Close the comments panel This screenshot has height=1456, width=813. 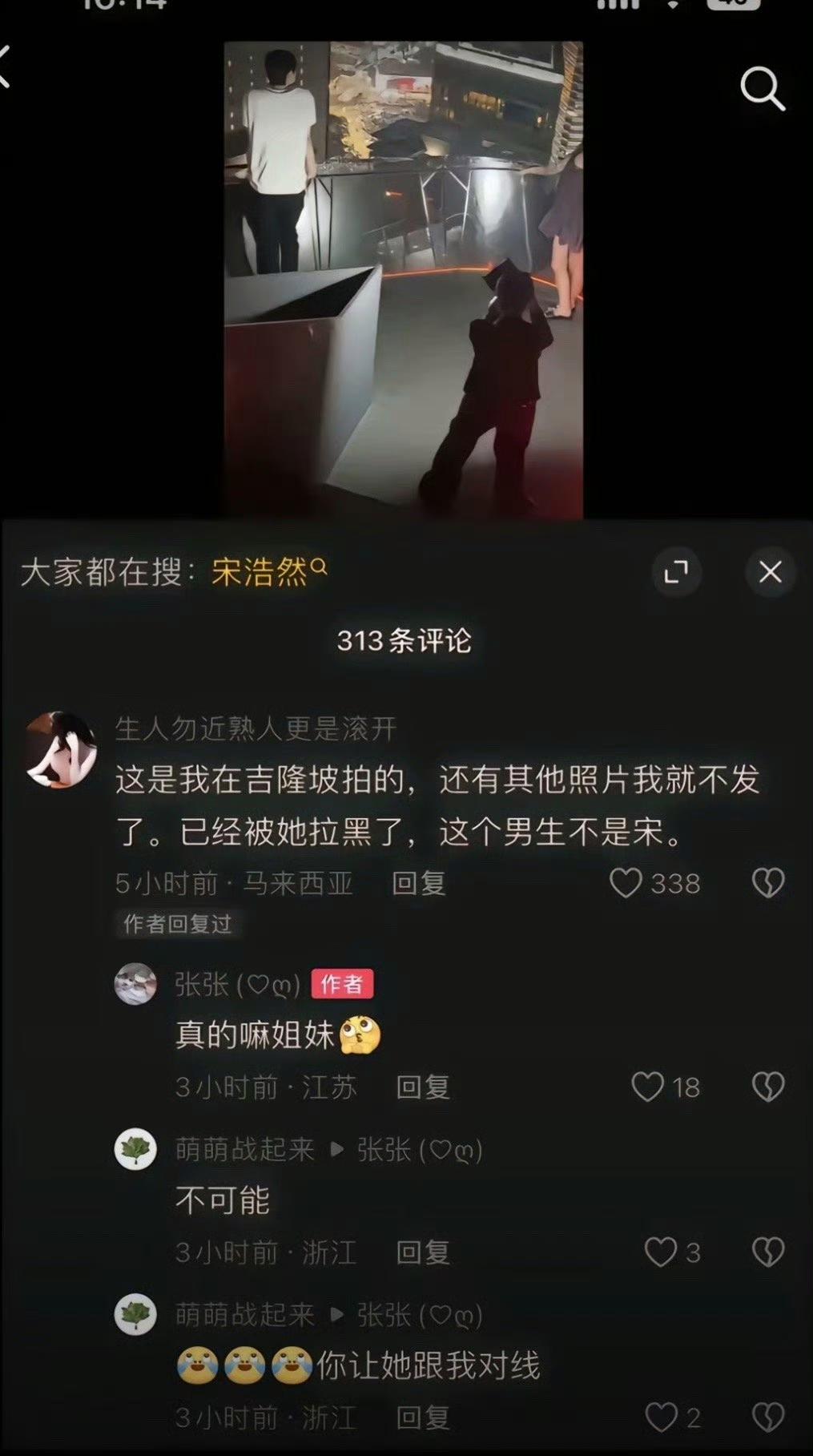pos(770,572)
